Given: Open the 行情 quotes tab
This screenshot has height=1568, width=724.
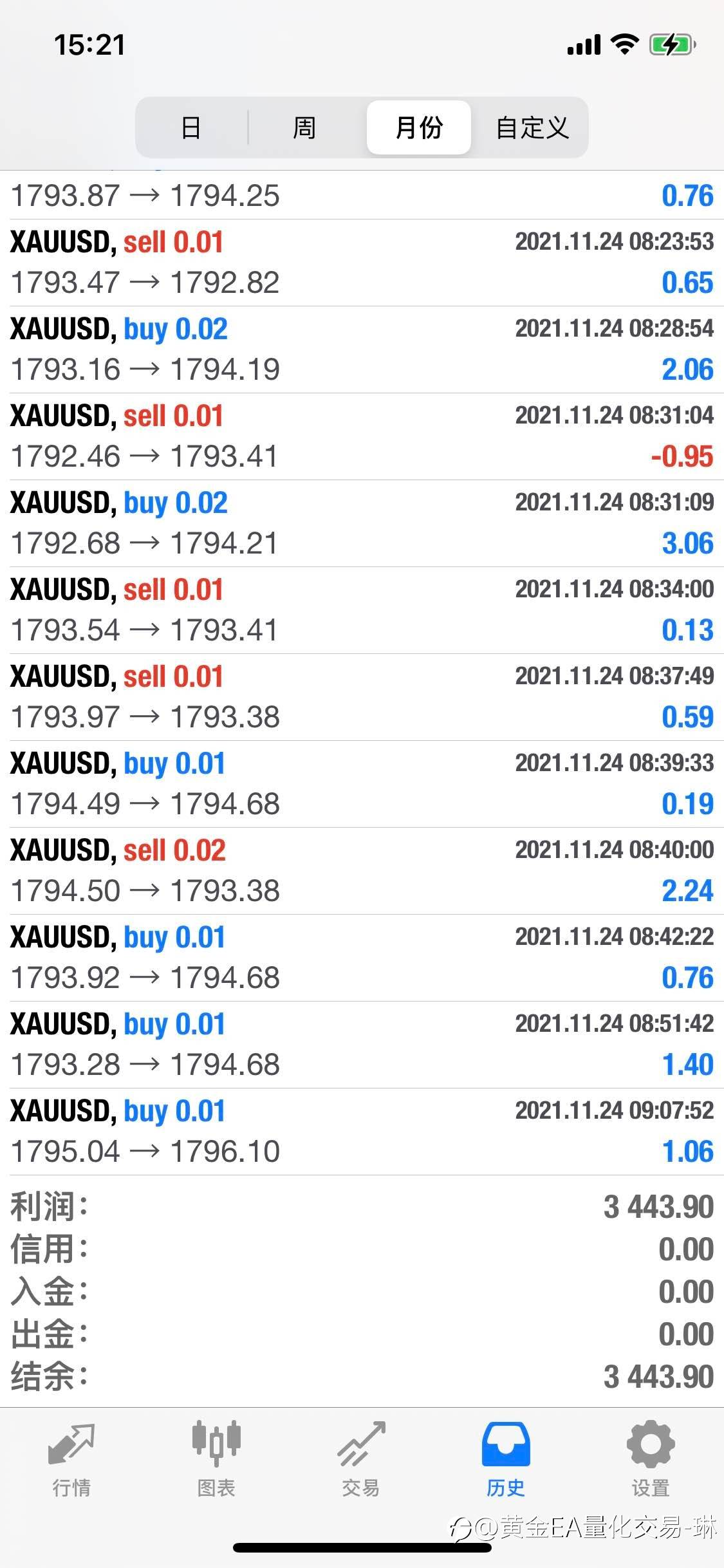Looking at the screenshot, I should click(x=71, y=1459).
